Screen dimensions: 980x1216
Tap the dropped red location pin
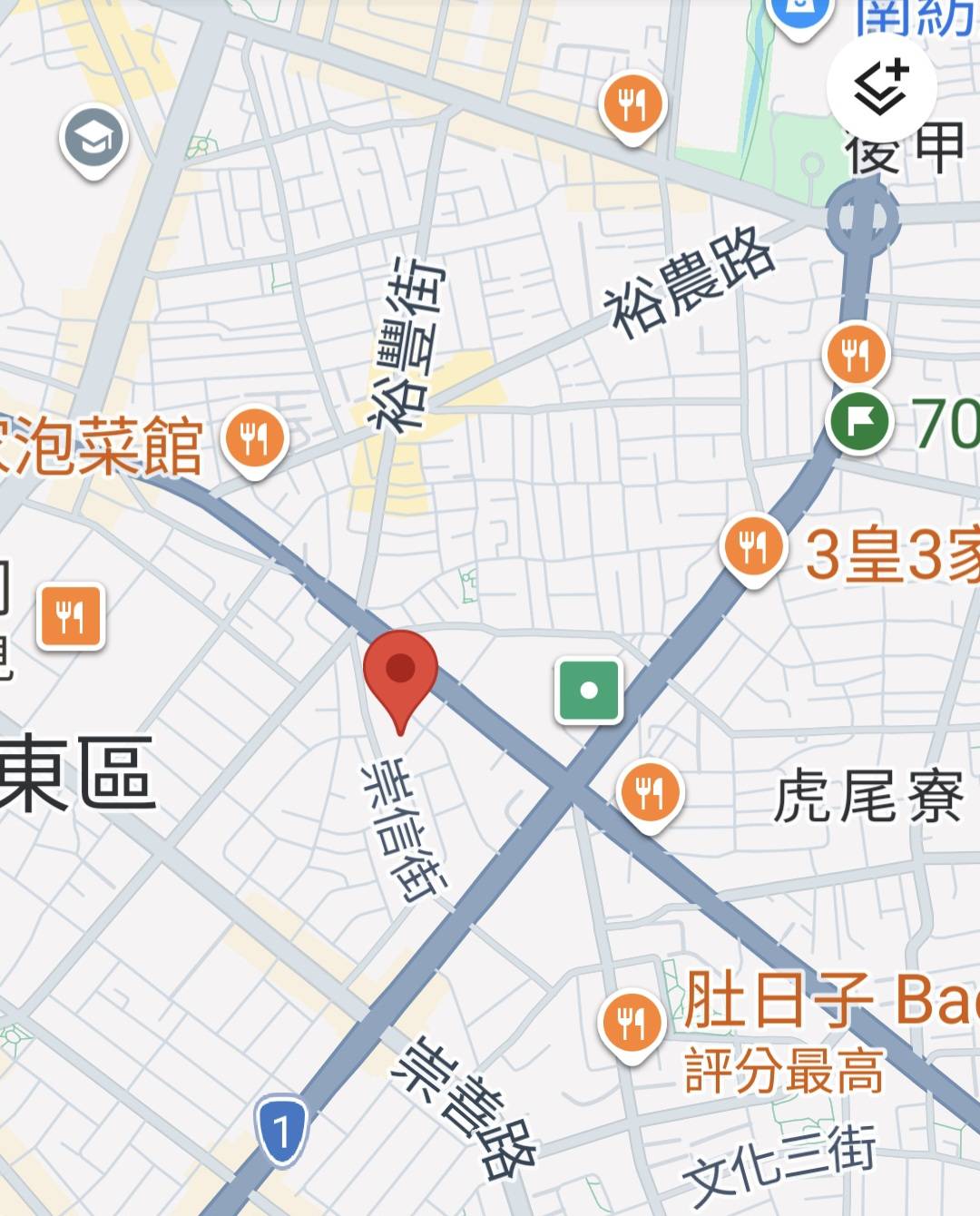[x=400, y=672]
